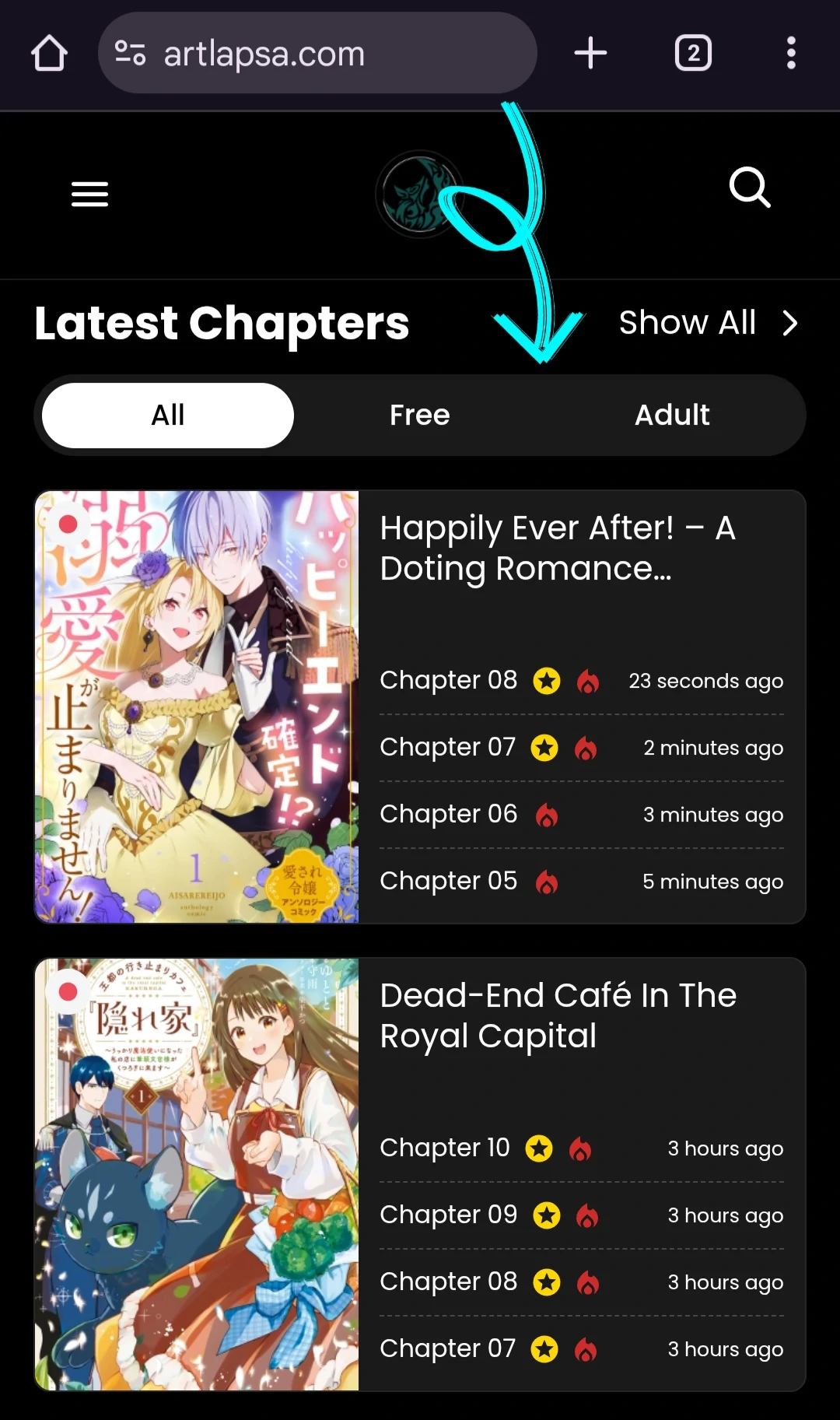Viewport: 840px width, 1420px height.
Task: Open the site hamburger menu
Action: pyautogui.click(x=89, y=195)
